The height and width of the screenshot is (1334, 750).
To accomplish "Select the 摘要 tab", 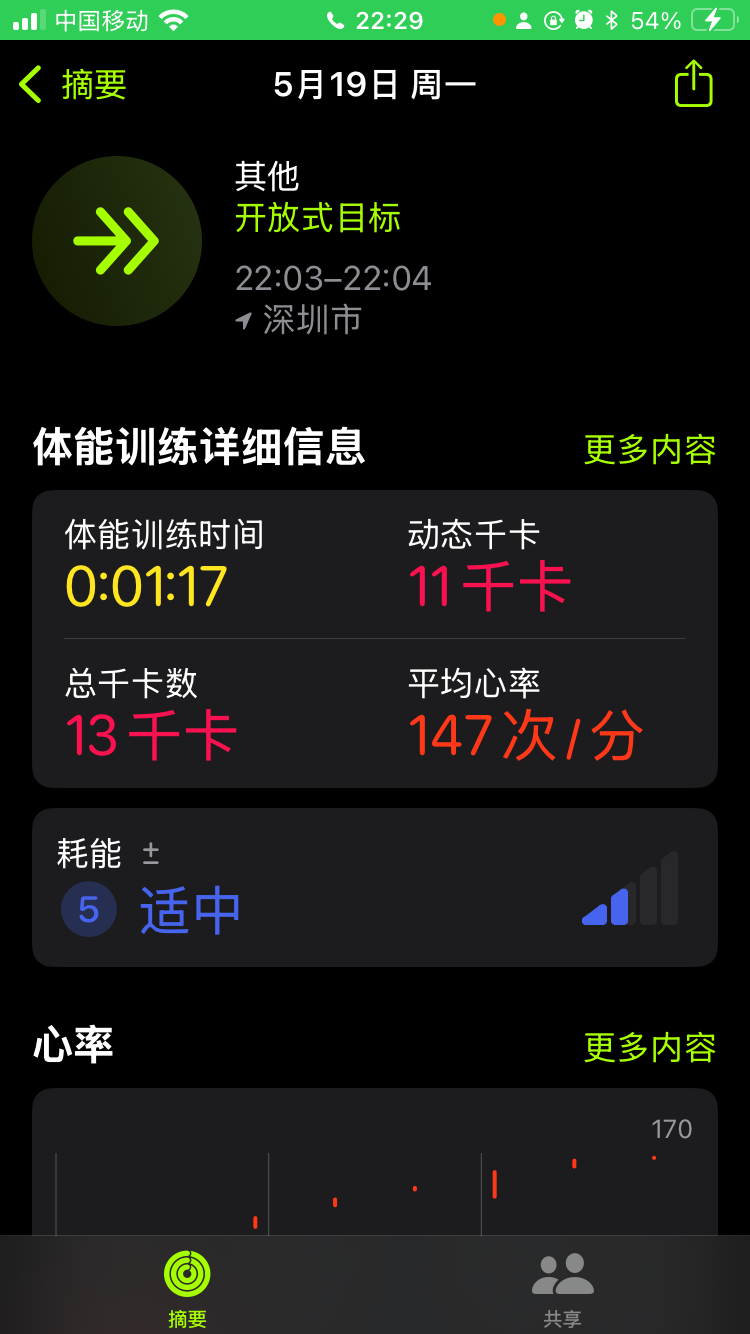I will [x=187, y=1288].
